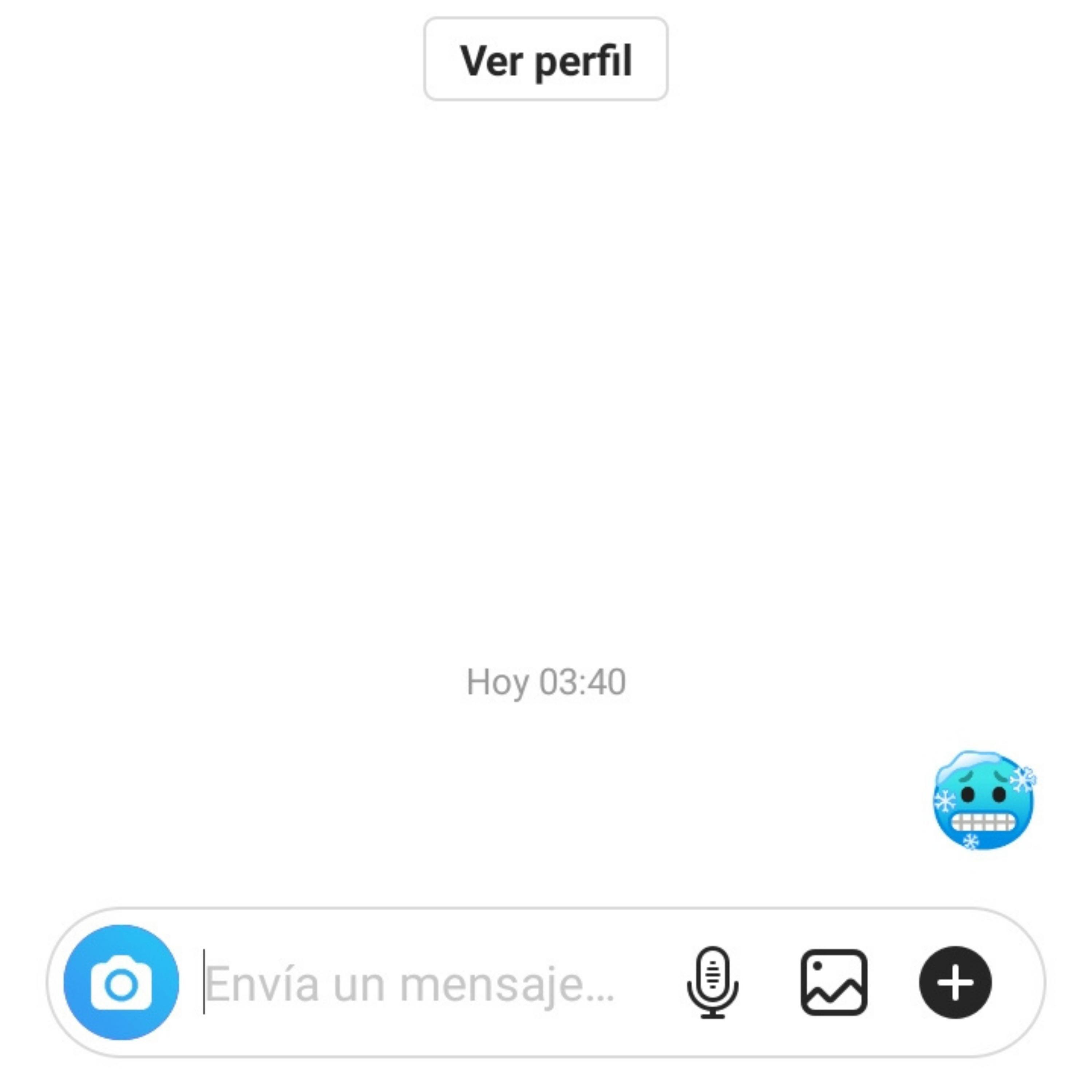Open the photo gallery picker
The height and width of the screenshot is (1092, 1092).
click(834, 983)
